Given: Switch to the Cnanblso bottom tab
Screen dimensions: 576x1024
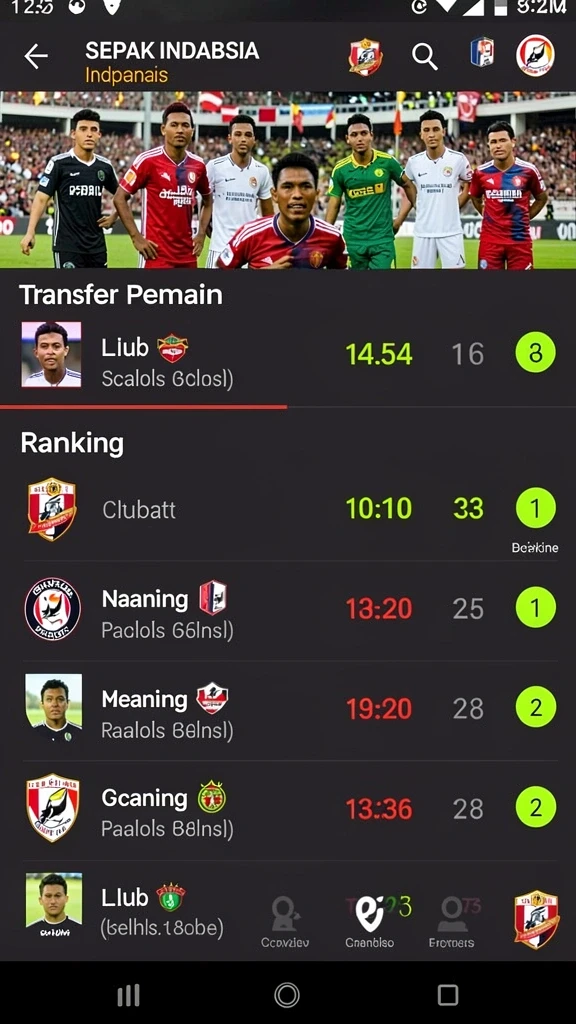Looking at the screenshot, I should (370, 921).
